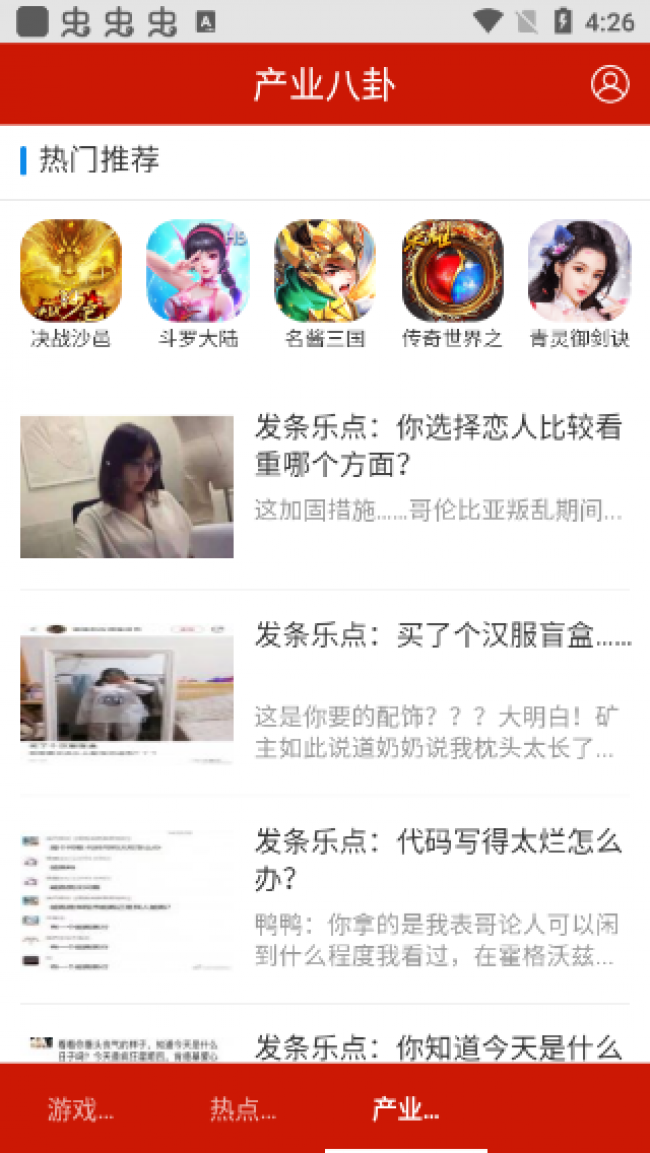The image size is (650, 1153).
Task: Open the user profile icon
Action: tap(609, 85)
